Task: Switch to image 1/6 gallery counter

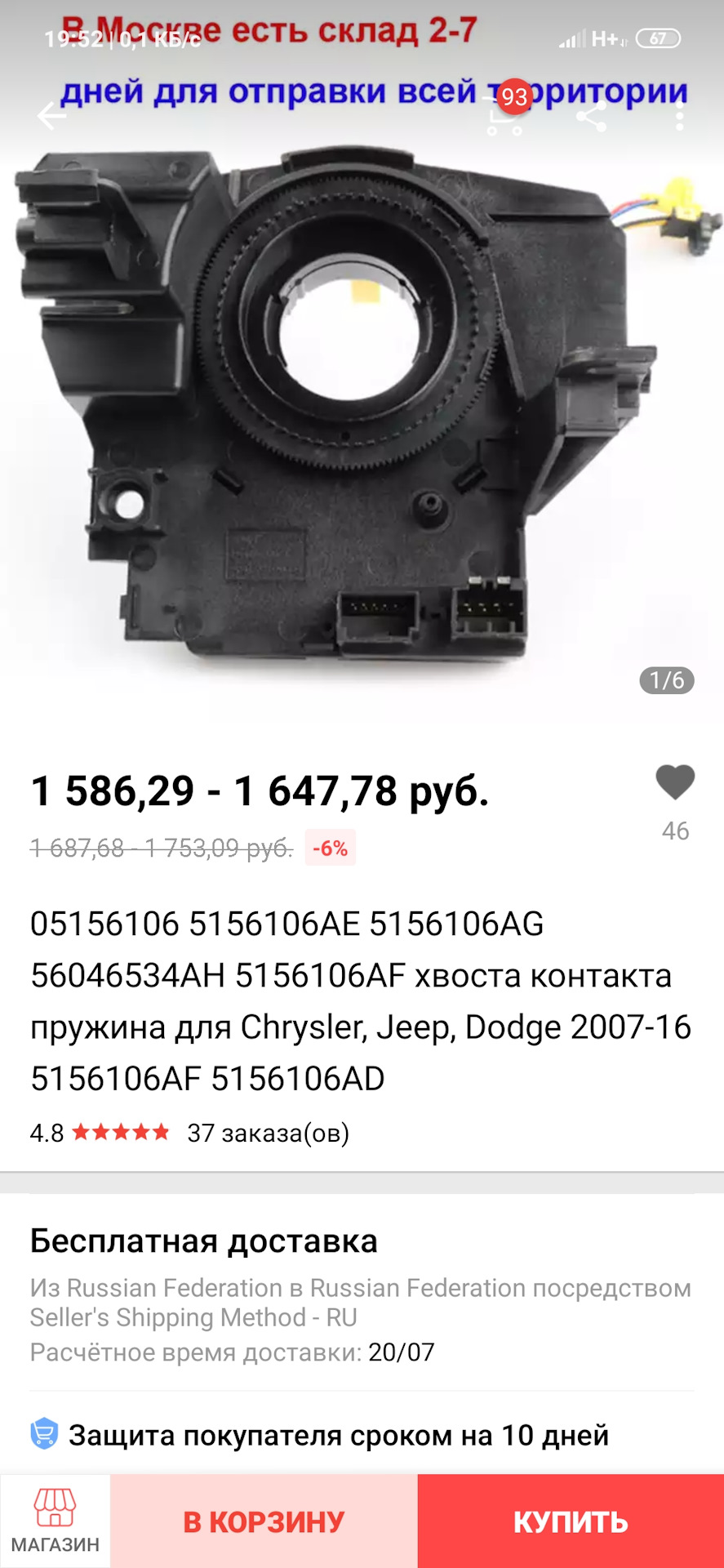Action: pyautogui.click(x=666, y=678)
